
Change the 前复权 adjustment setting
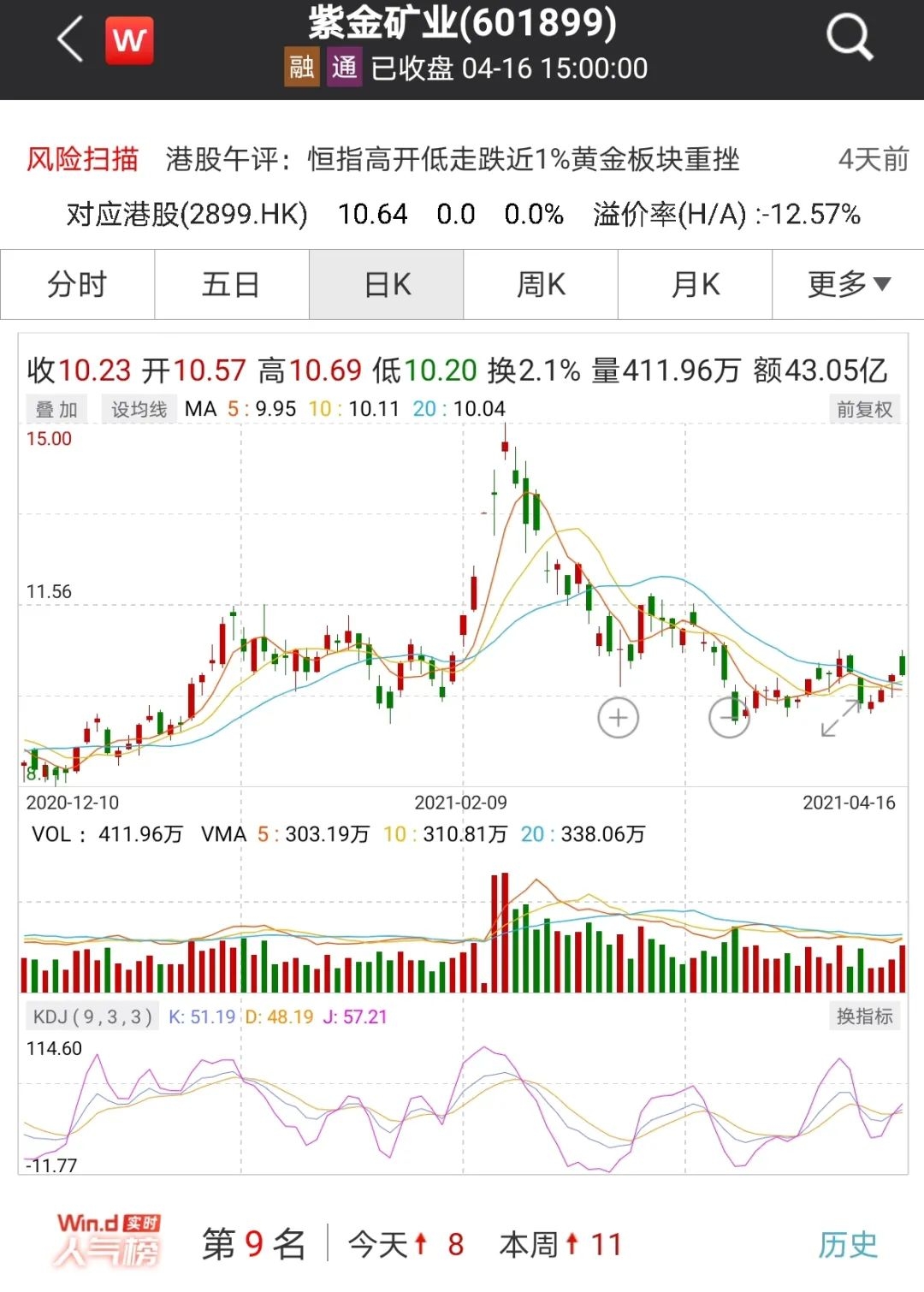point(864,410)
